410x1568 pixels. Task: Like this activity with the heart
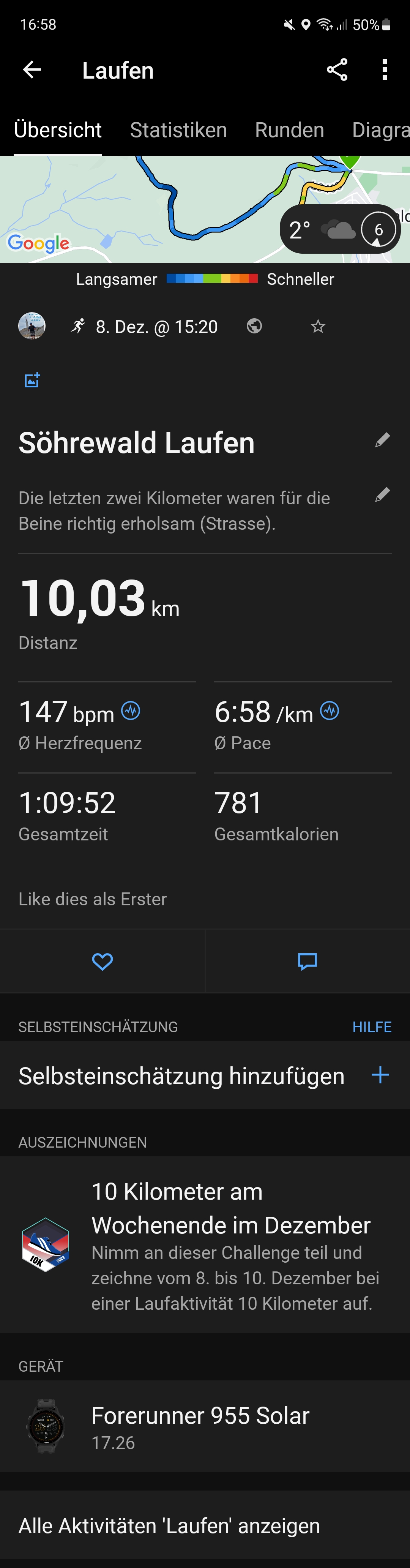click(x=102, y=962)
